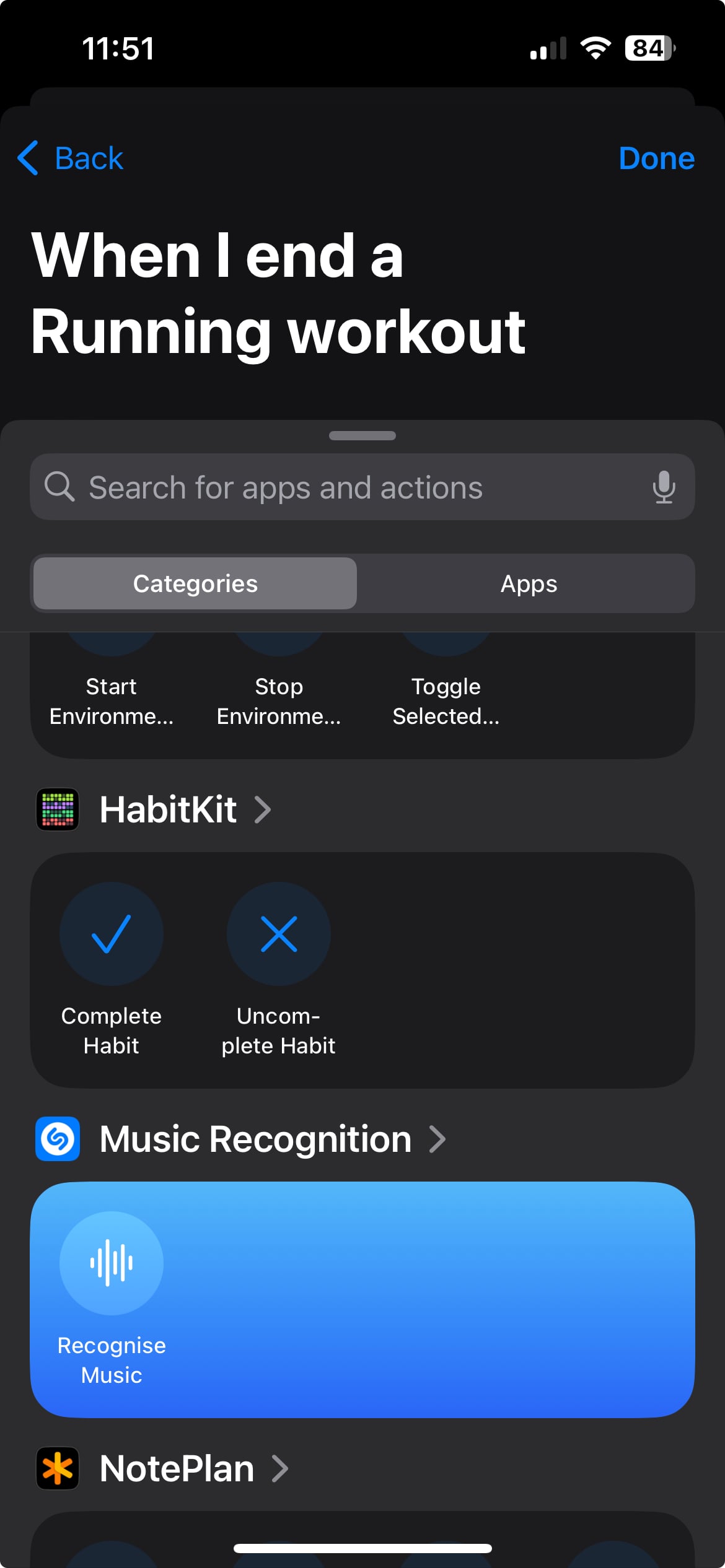Activate the microphone dictation icon
Image resolution: width=725 pixels, height=1568 pixels.
click(x=664, y=487)
